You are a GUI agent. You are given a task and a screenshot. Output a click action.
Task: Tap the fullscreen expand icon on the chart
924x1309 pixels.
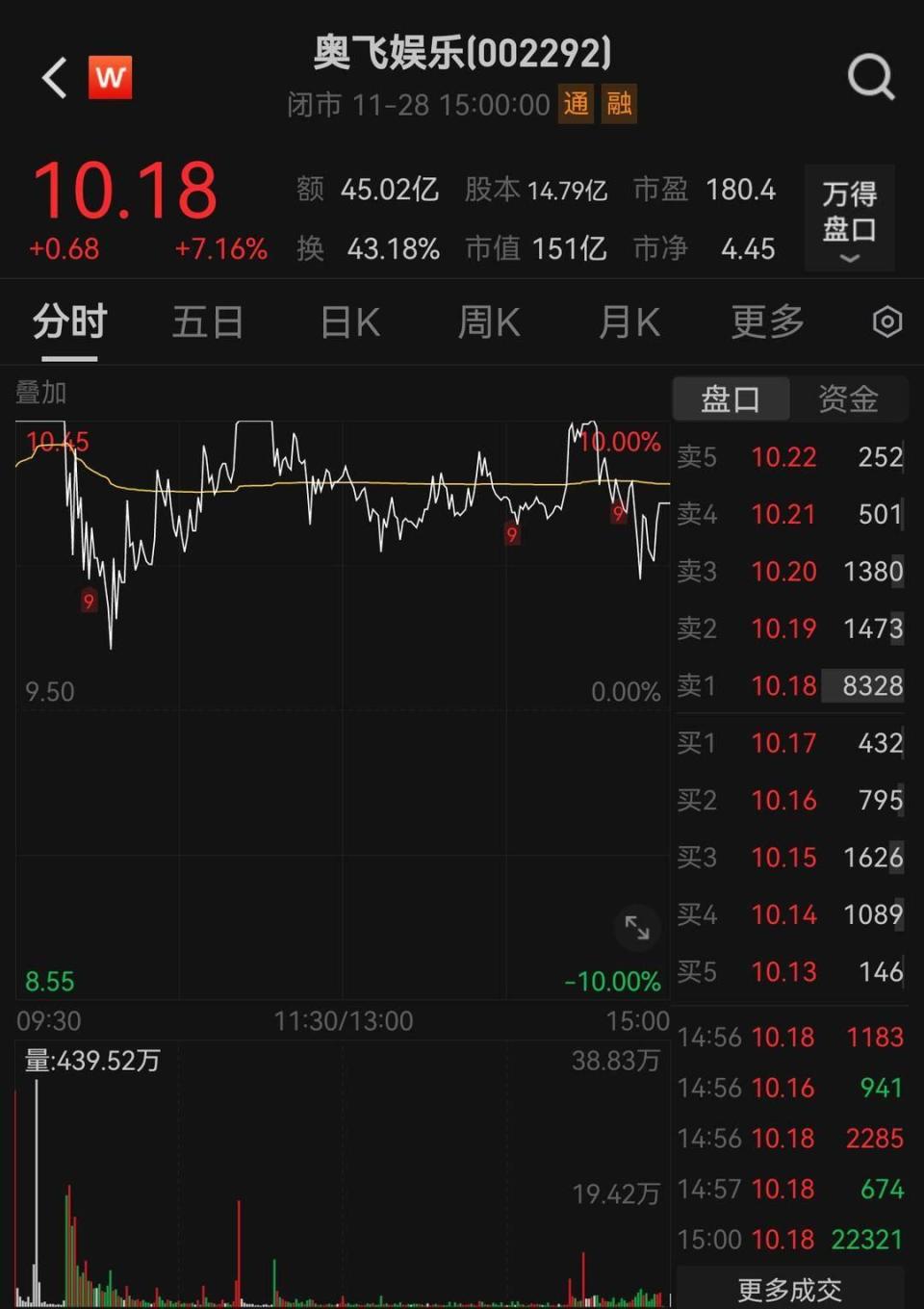635,928
